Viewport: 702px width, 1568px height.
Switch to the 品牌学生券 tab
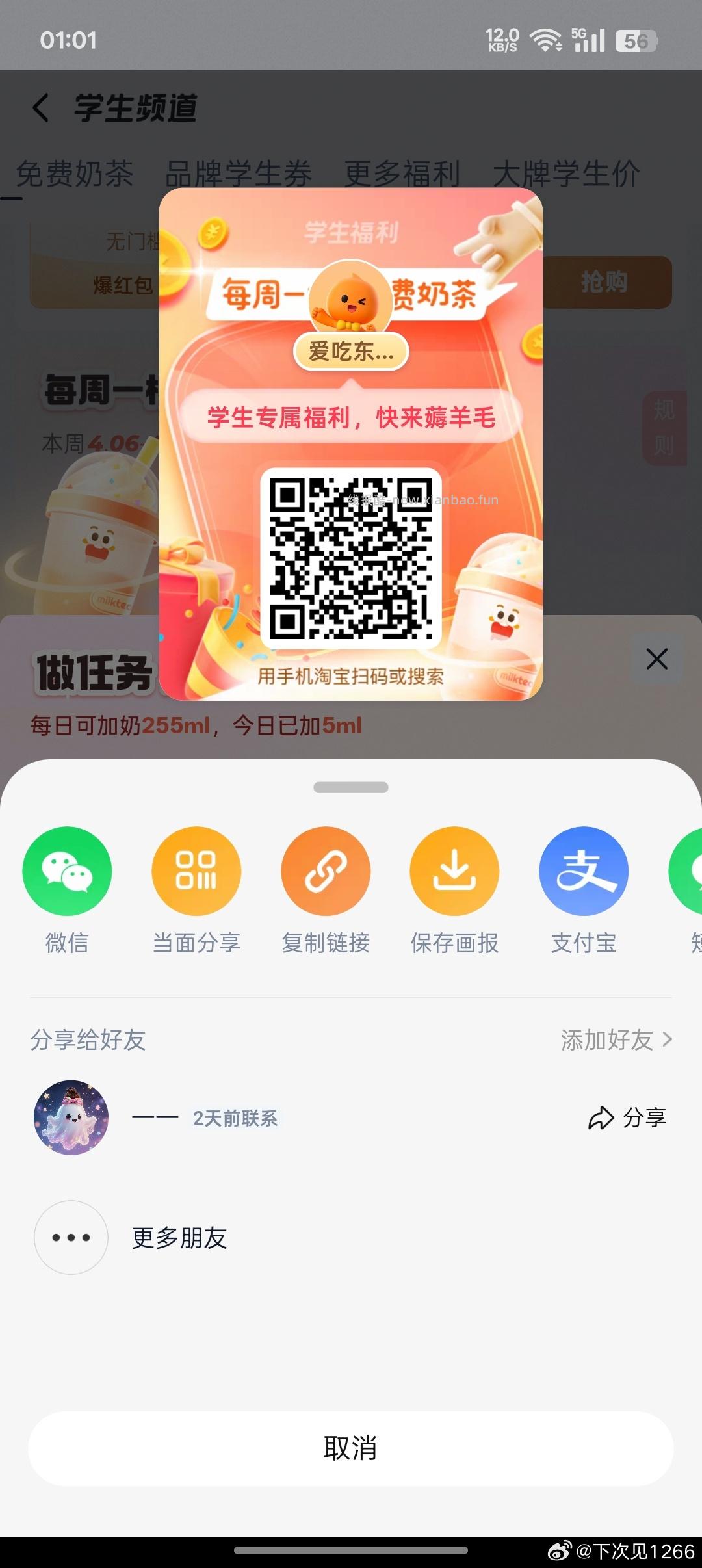[x=239, y=174]
